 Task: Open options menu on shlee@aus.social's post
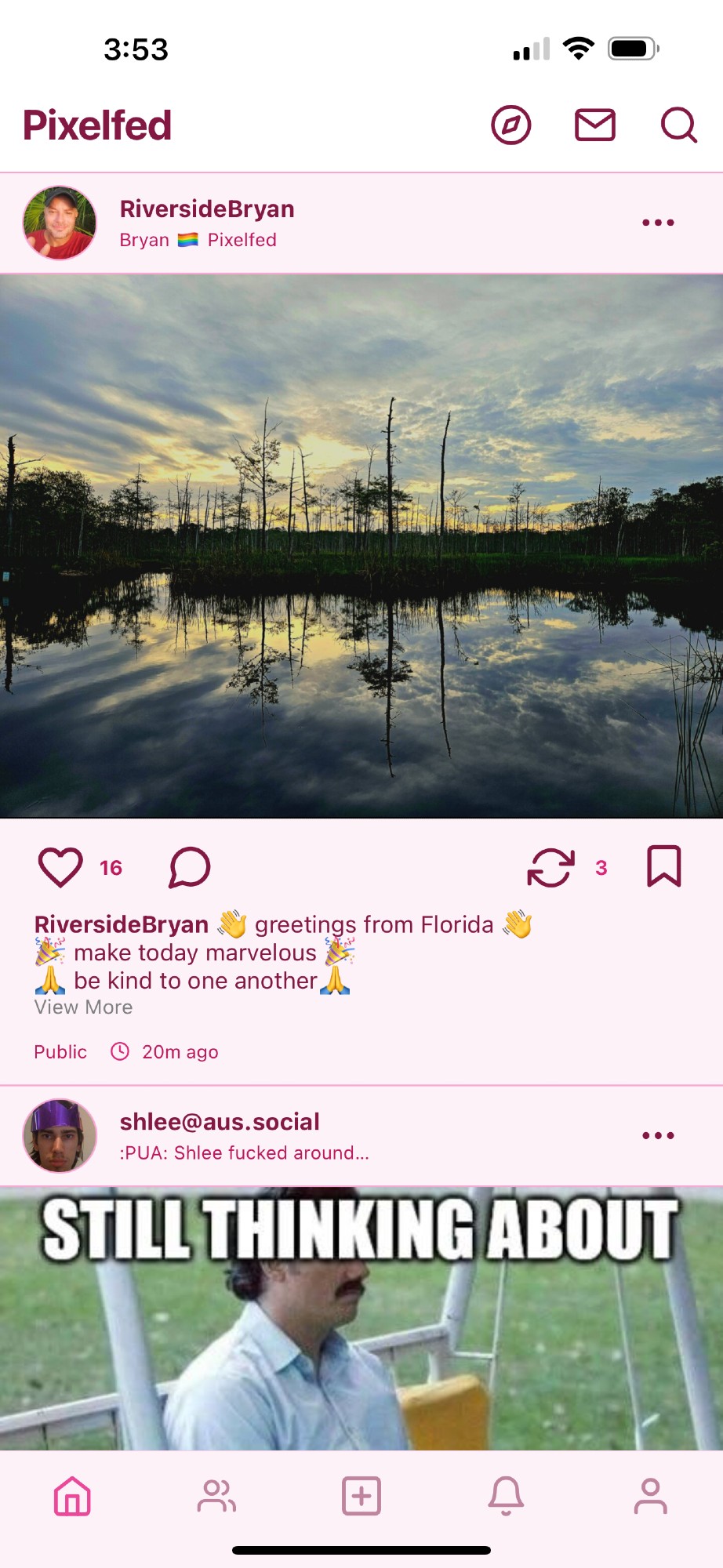[658, 1135]
